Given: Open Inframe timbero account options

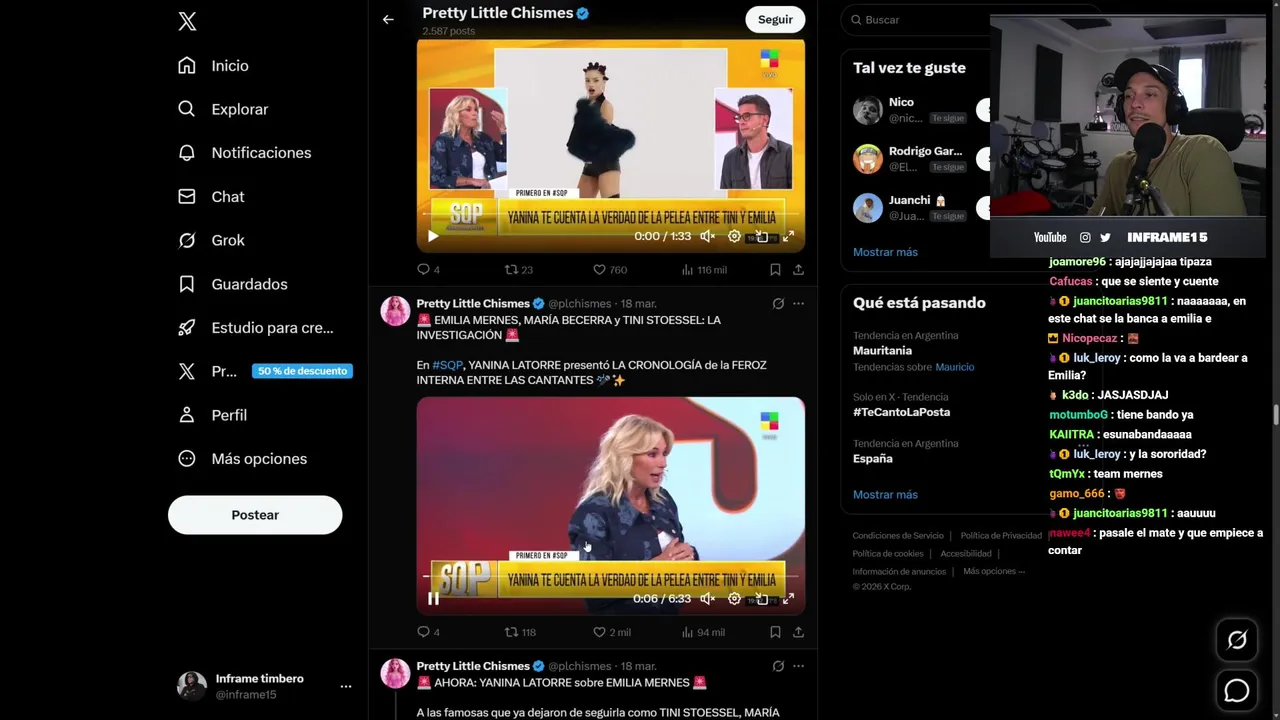Looking at the screenshot, I should coord(345,686).
